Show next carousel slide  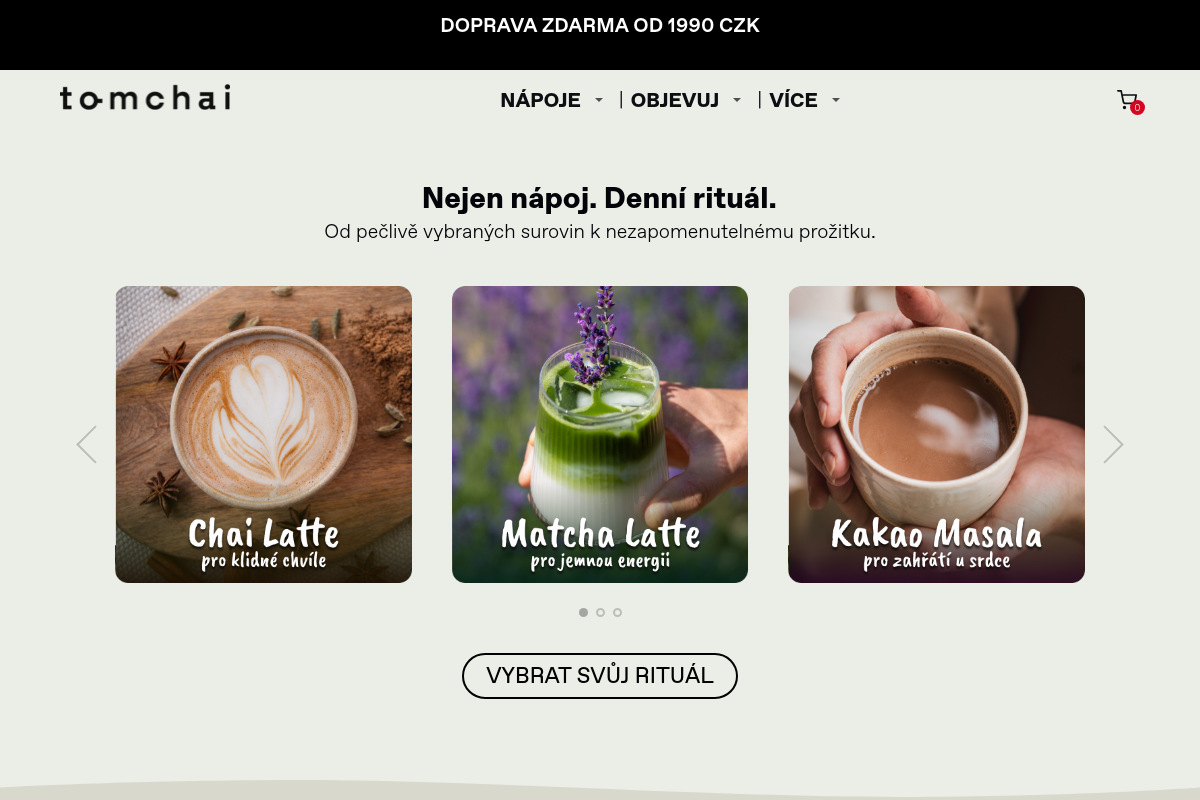[x=1113, y=444]
